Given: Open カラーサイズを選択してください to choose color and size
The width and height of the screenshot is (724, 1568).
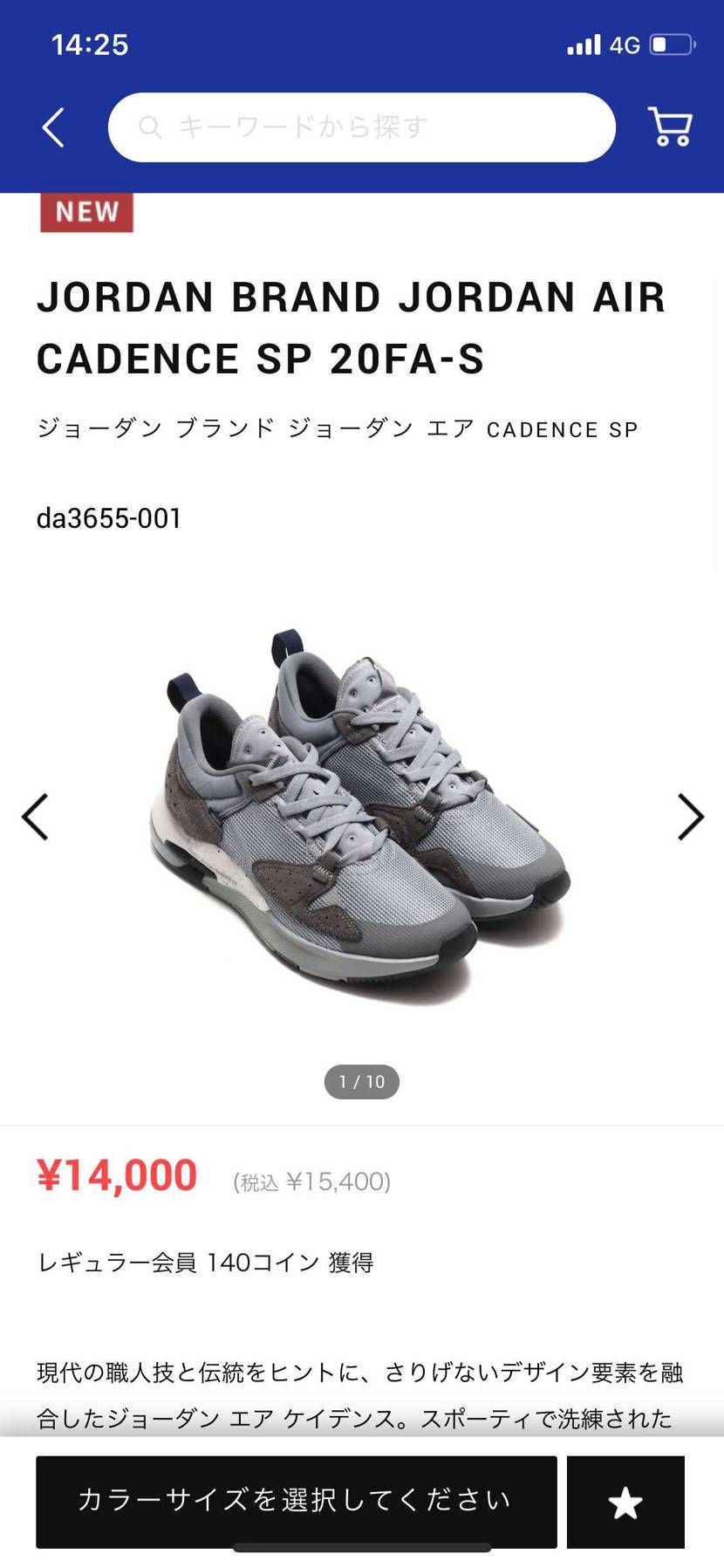Looking at the screenshot, I should pos(297,1502).
